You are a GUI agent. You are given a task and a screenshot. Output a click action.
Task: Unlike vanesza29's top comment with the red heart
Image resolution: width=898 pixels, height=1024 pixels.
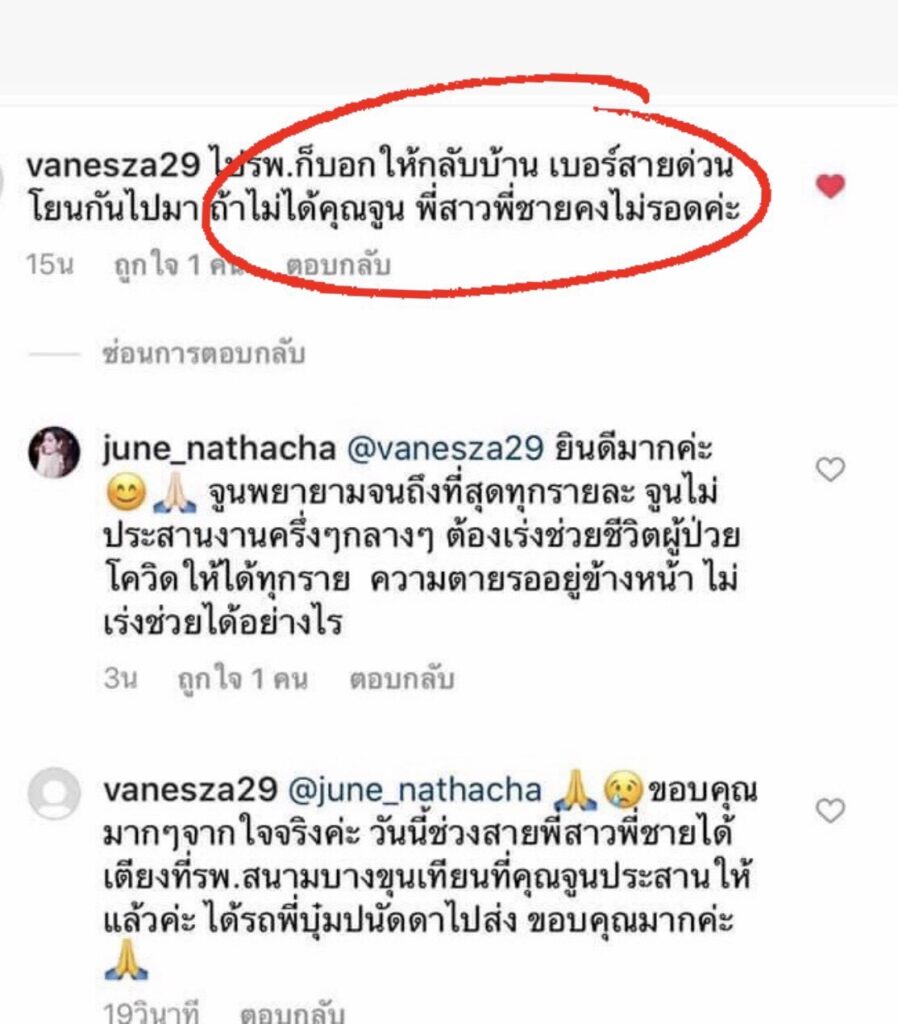pyautogui.click(x=830, y=186)
